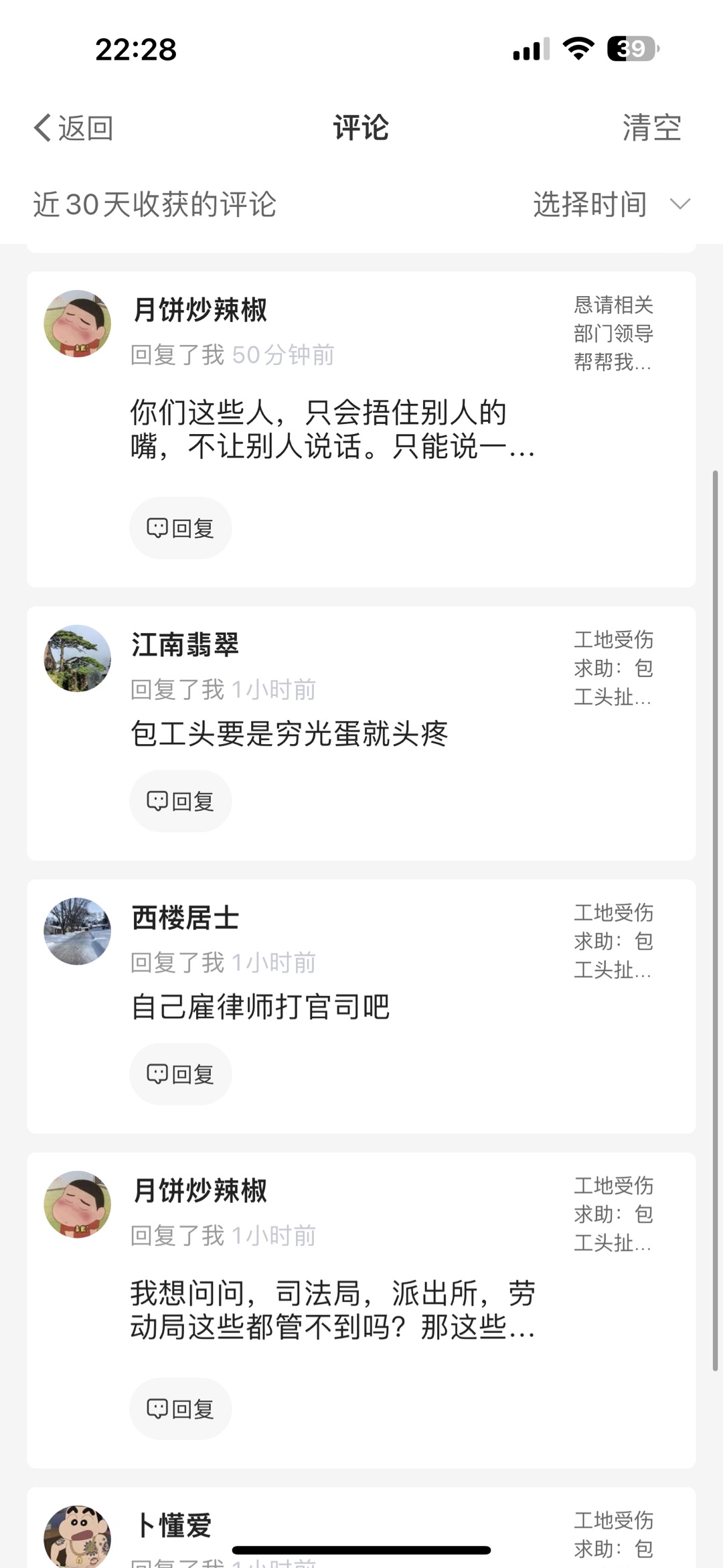
Task: Reply to 月饼炒辣椒's comment about 司法局
Action: click(x=180, y=1409)
